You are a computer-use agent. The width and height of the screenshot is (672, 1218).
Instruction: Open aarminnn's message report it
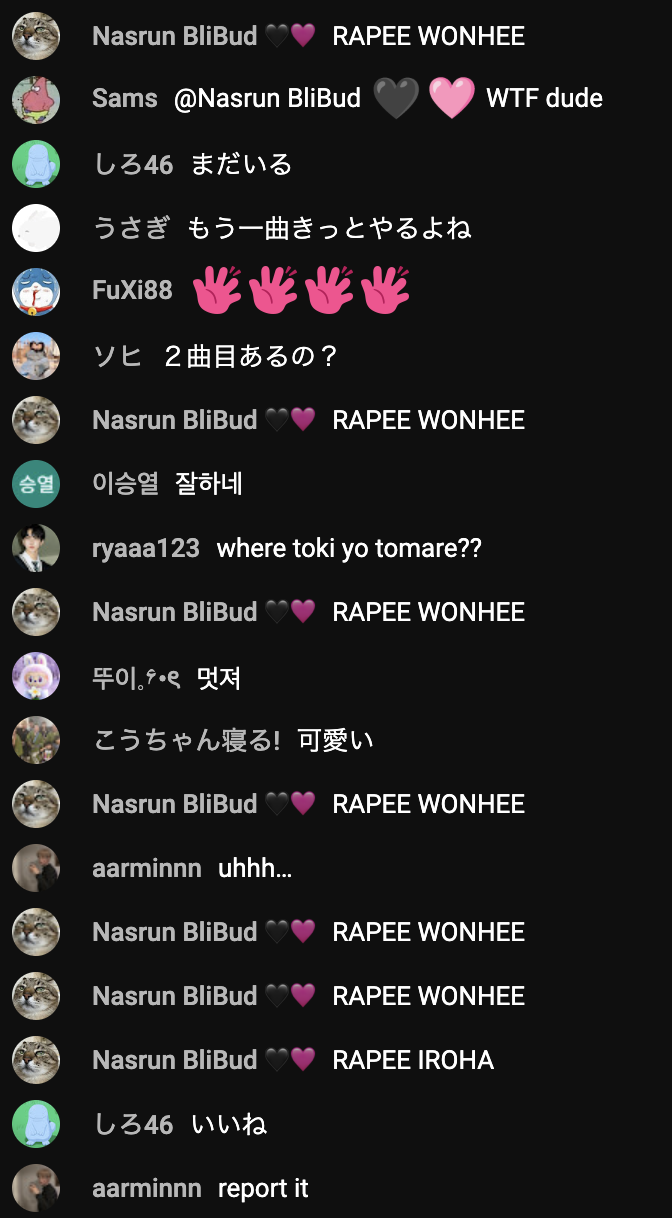tap(336, 1188)
